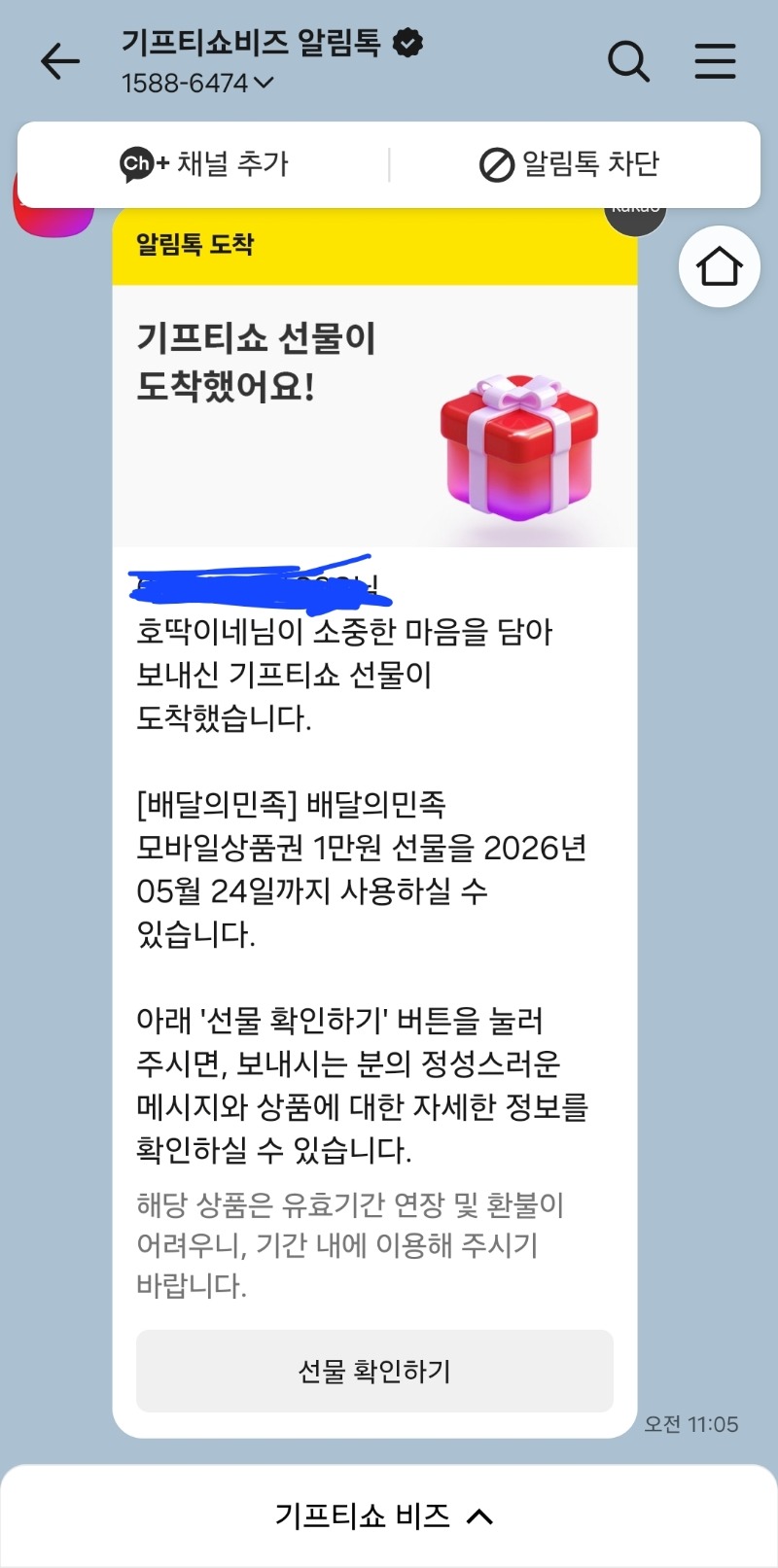Expand the 기프티쇼 비즈 bottom menu

click(385, 1516)
